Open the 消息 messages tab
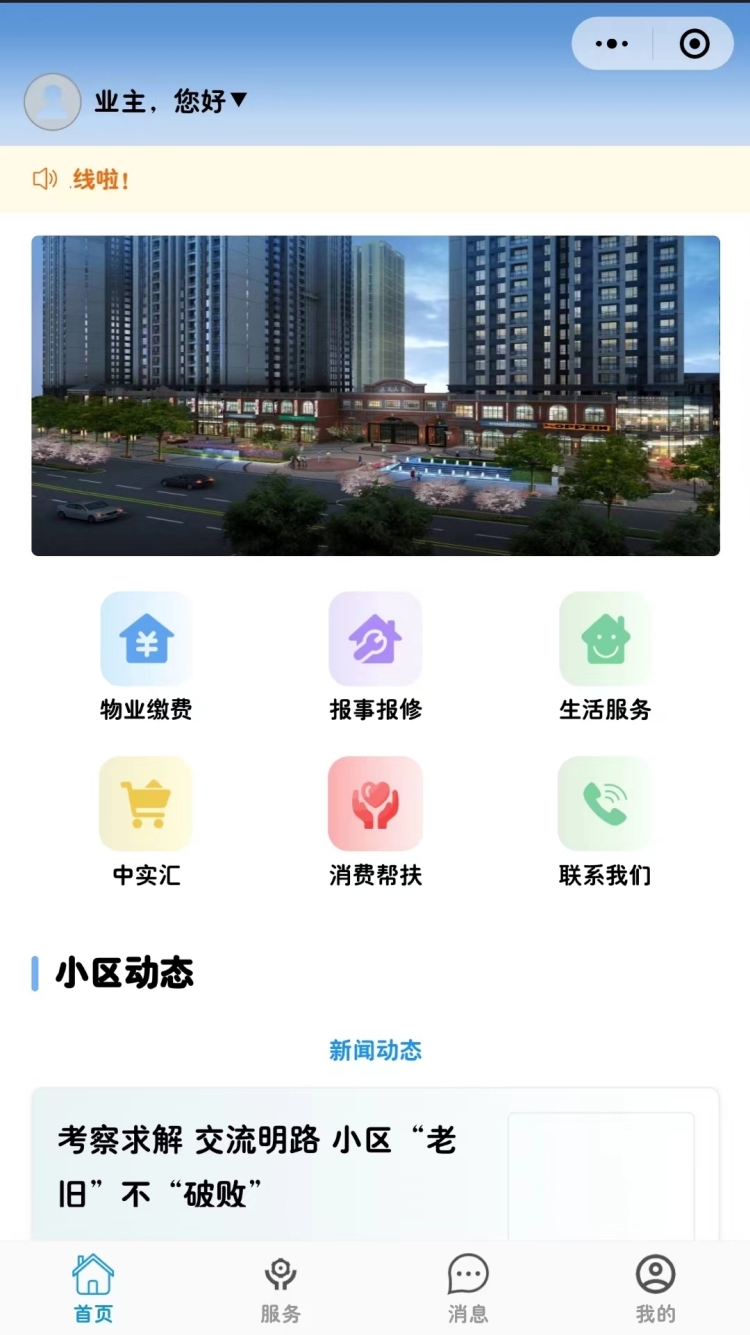The image size is (750, 1335). pyautogui.click(x=467, y=1288)
